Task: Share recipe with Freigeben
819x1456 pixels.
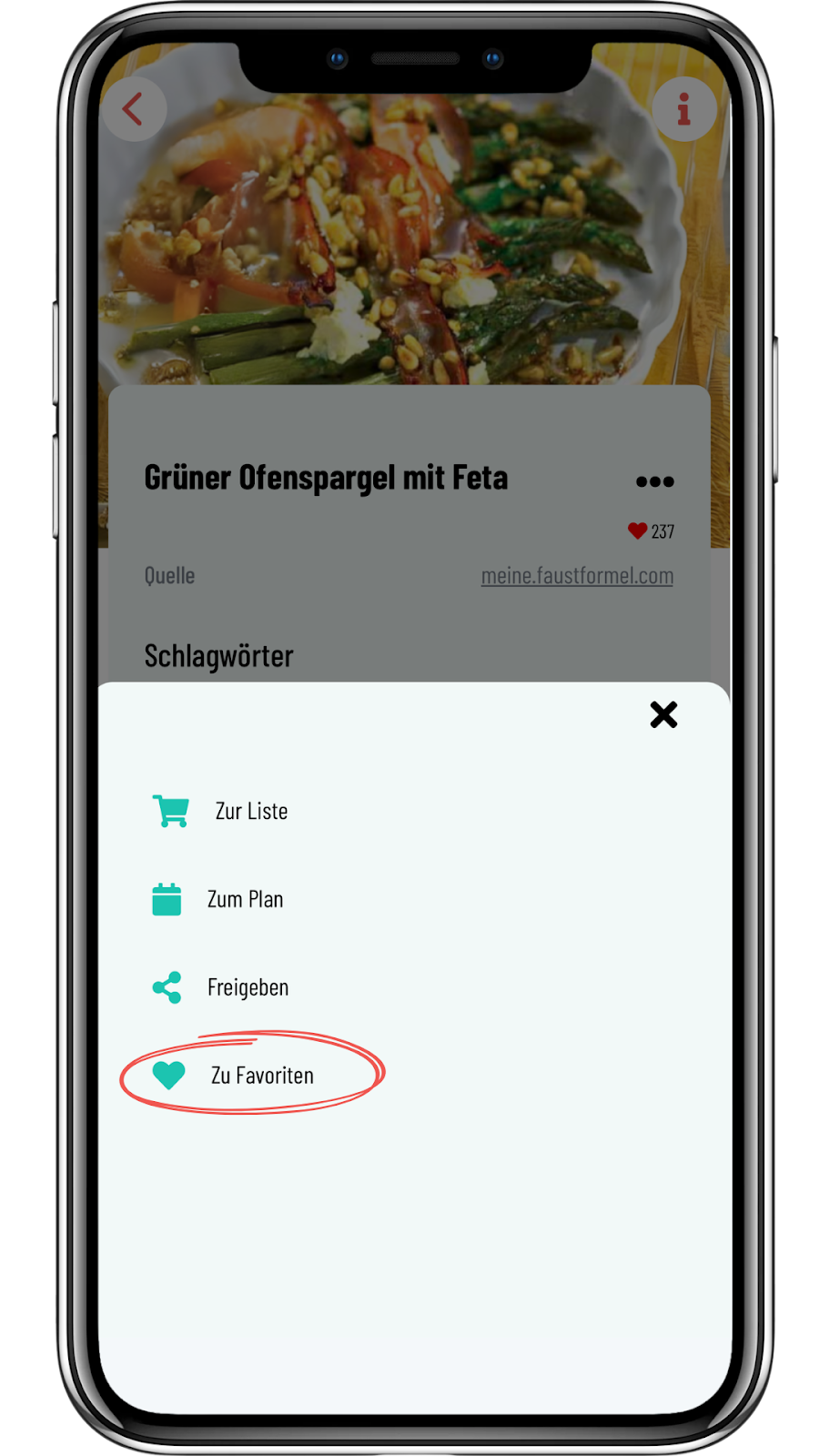Action: tap(247, 987)
